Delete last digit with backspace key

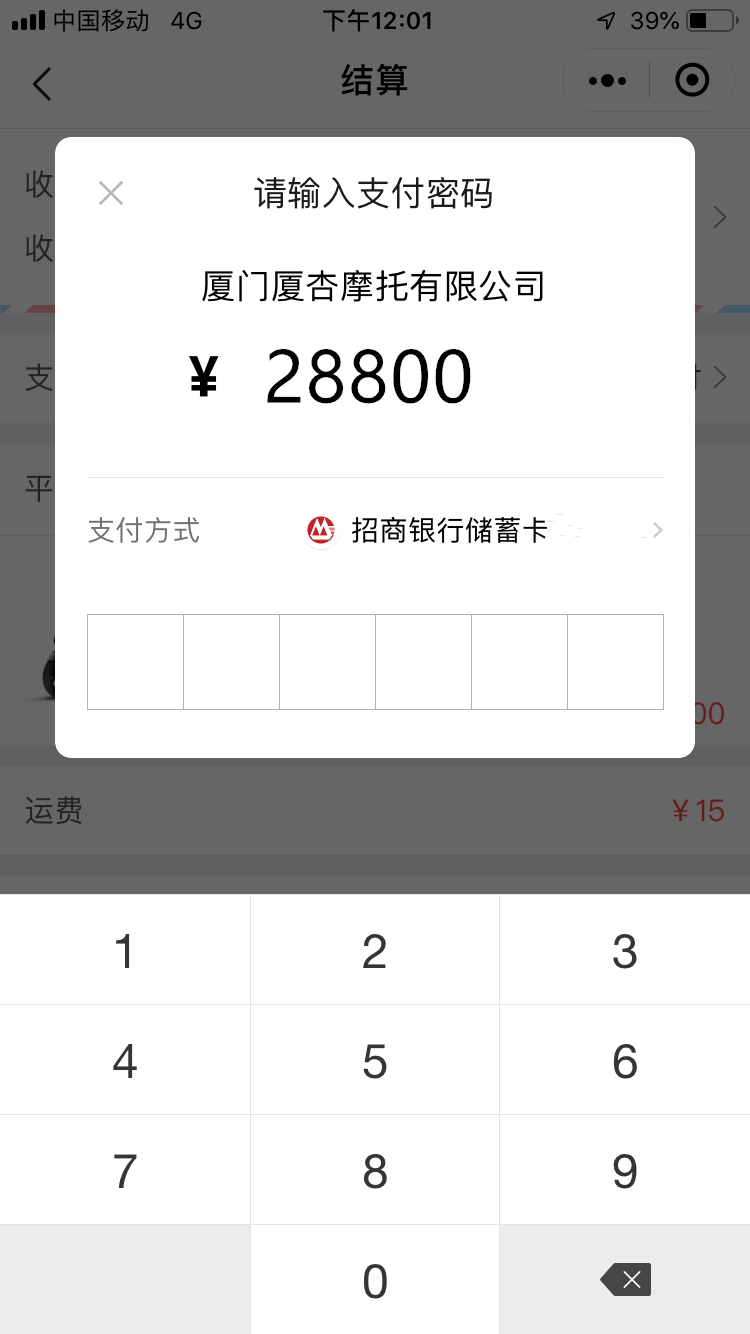point(625,1280)
